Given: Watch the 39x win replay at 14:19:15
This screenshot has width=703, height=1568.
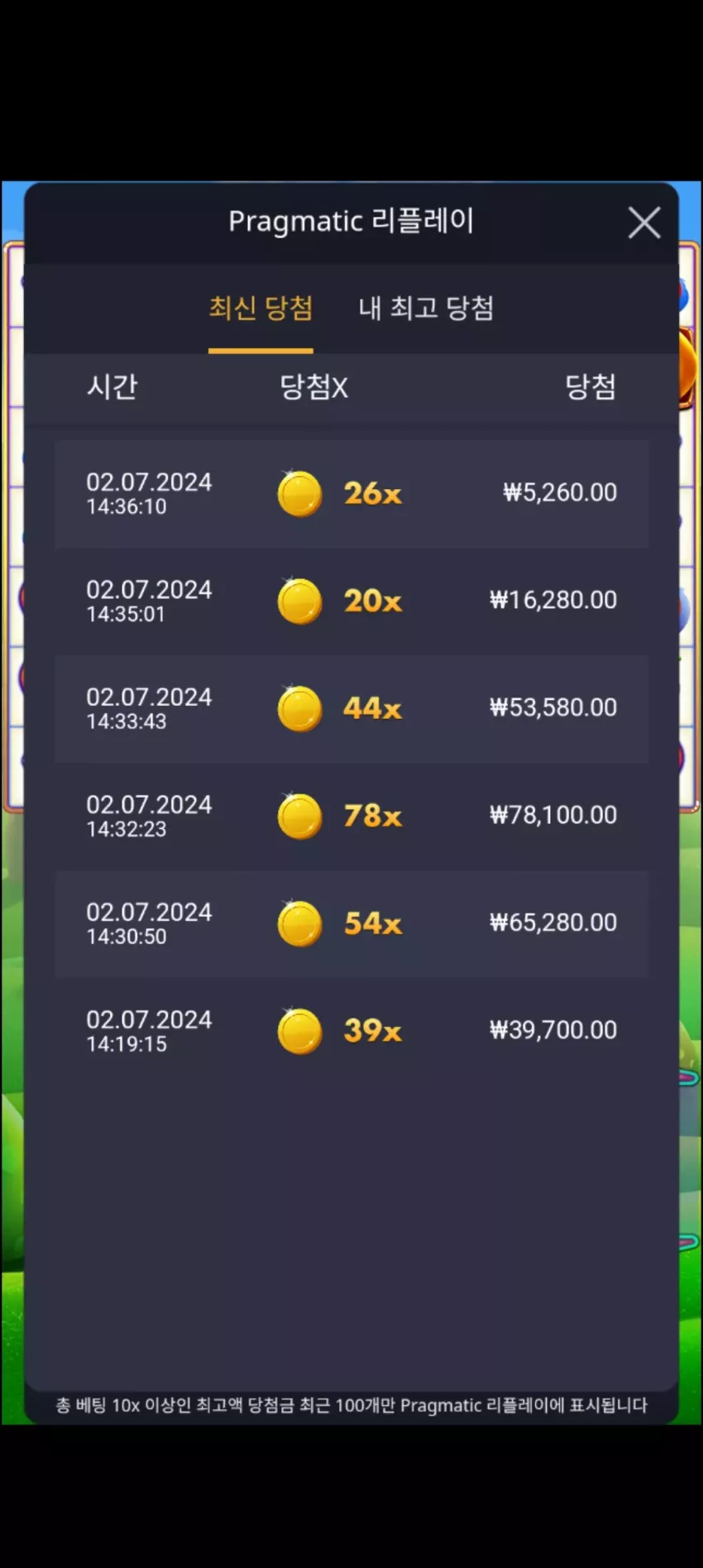Looking at the screenshot, I should point(351,1032).
